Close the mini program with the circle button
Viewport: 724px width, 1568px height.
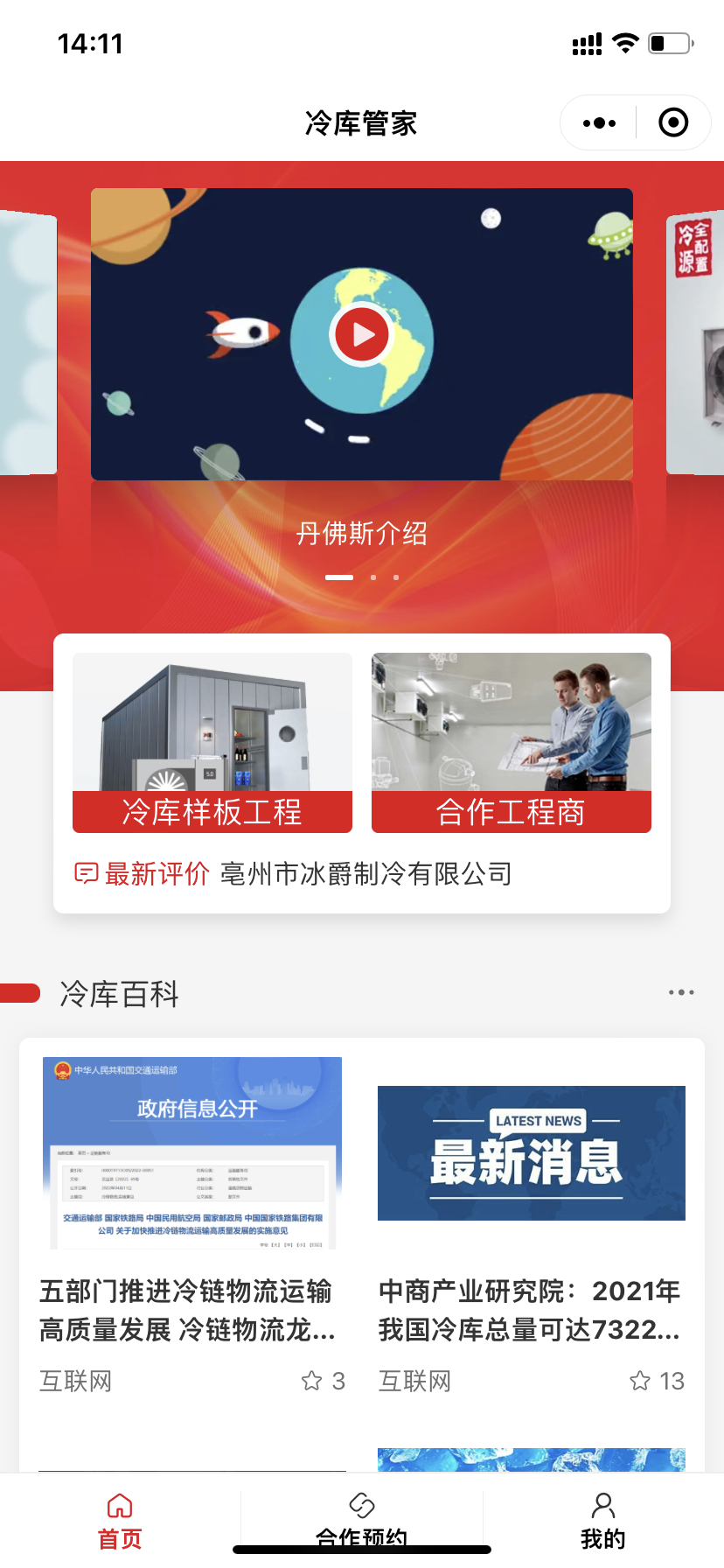673,123
